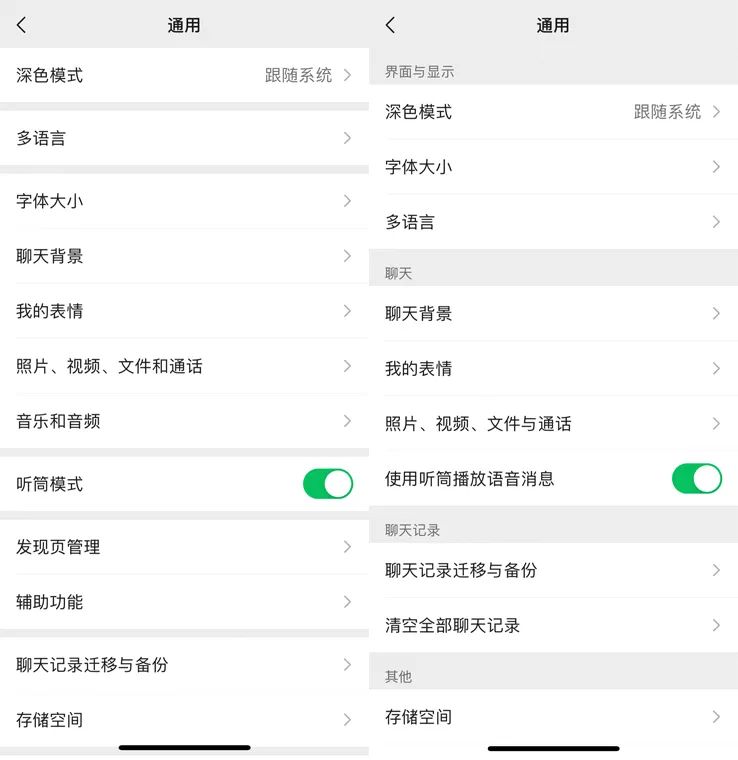Open 照片、视频、文件与通话 row
This screenshot has width=738, height=760.
(x=553, y=424)
